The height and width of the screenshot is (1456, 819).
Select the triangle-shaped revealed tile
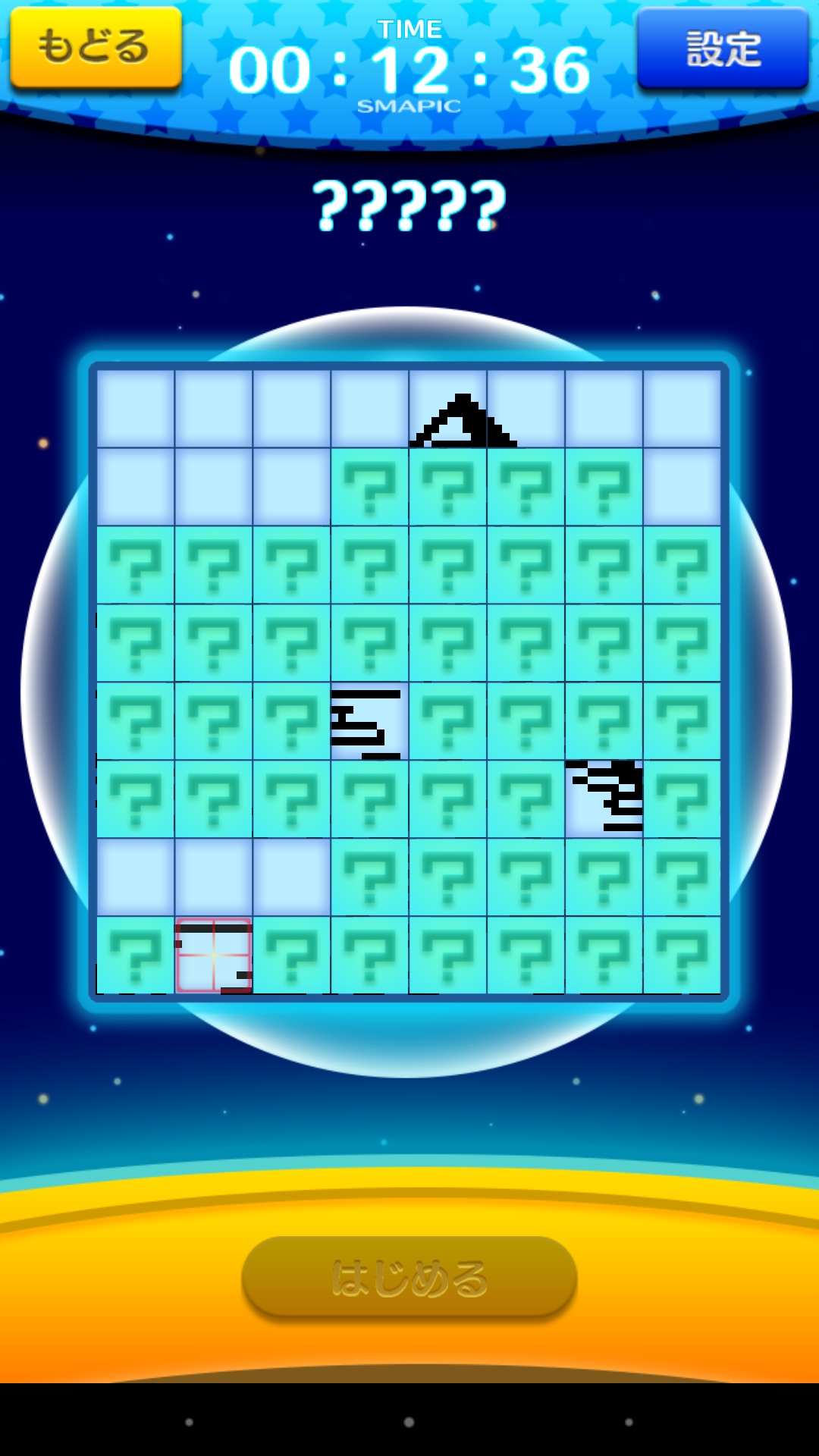point(448,409)
